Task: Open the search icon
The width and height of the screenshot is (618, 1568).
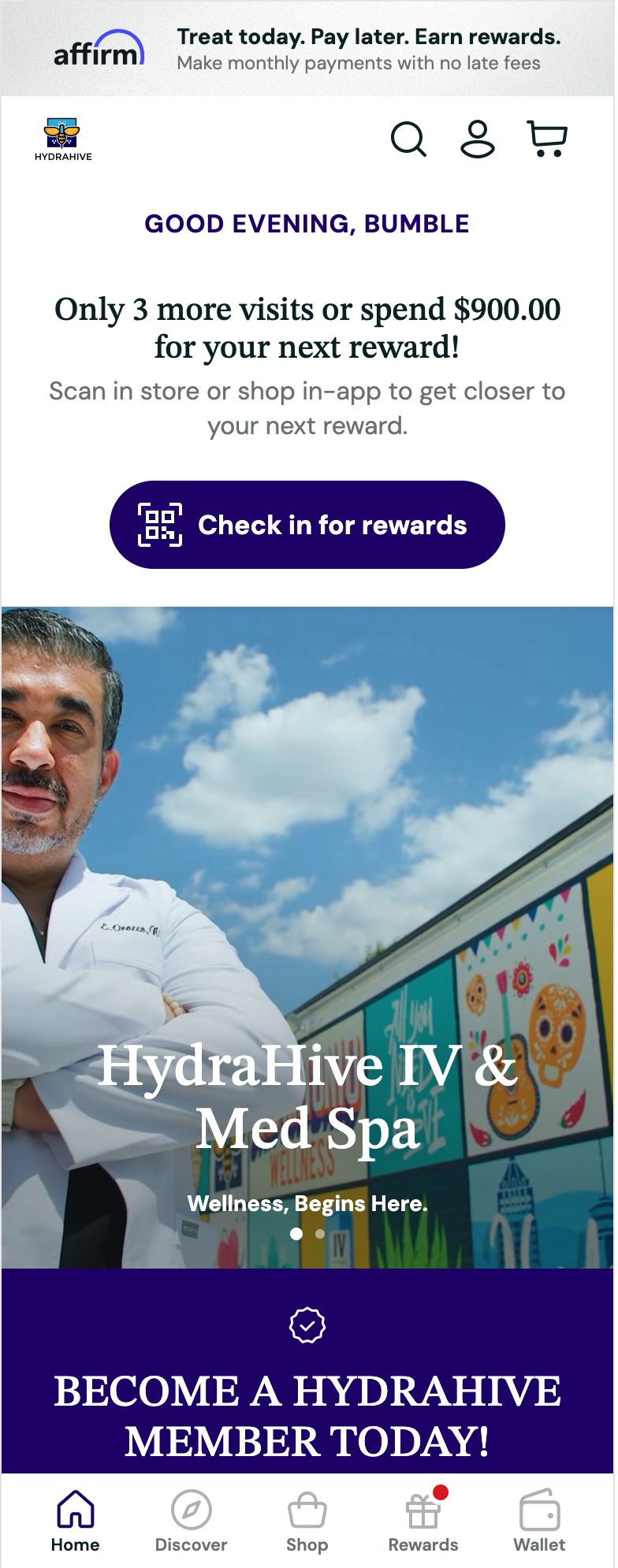Action: click(408, 139)
